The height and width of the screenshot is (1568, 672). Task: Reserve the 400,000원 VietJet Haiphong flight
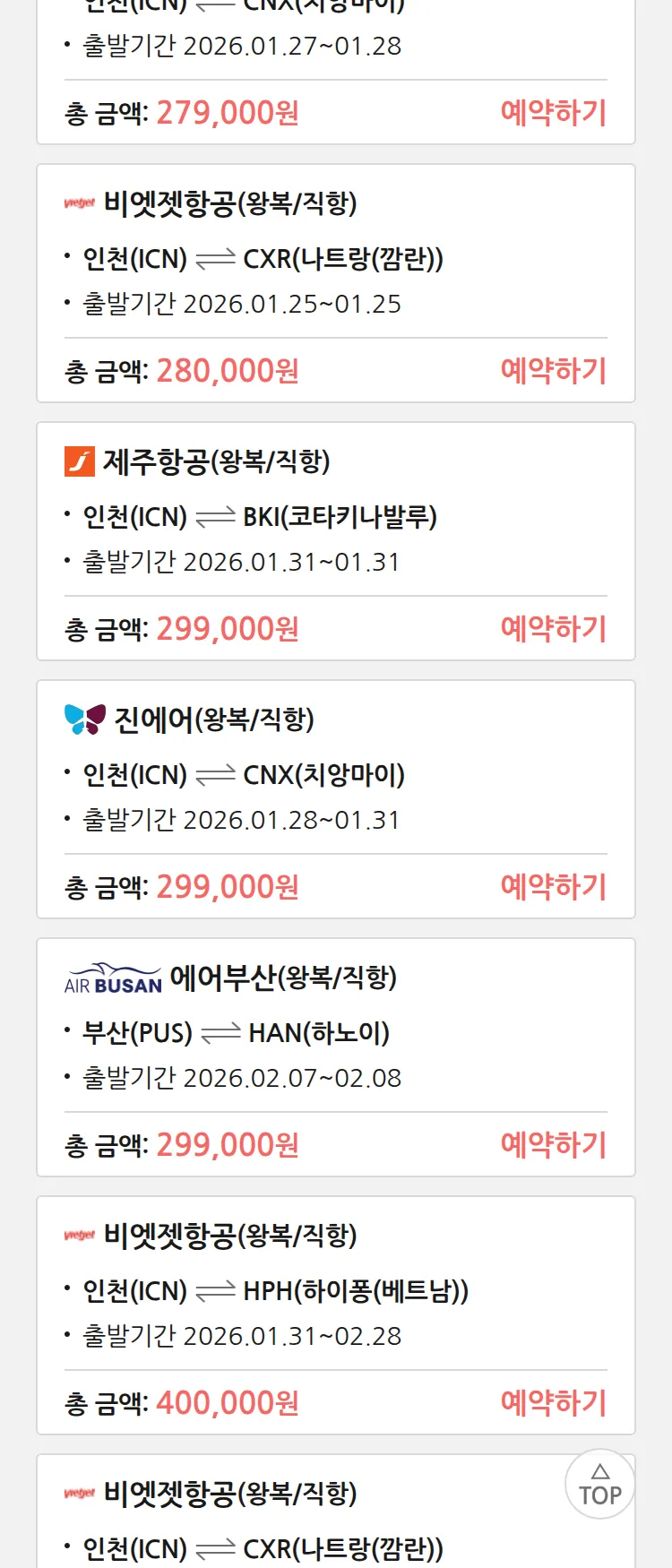pos(553,1403)
